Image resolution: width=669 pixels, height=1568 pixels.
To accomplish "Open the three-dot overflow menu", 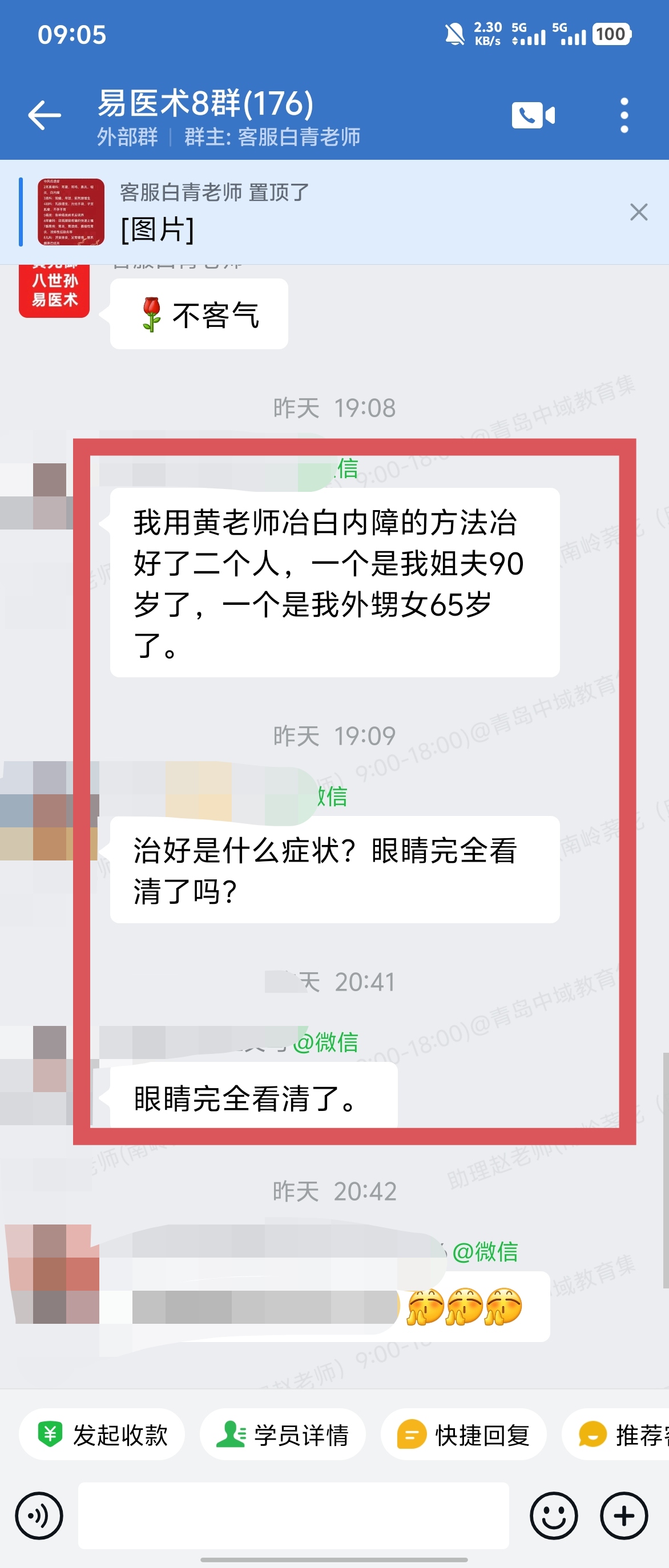I will (x=624, y=115).
